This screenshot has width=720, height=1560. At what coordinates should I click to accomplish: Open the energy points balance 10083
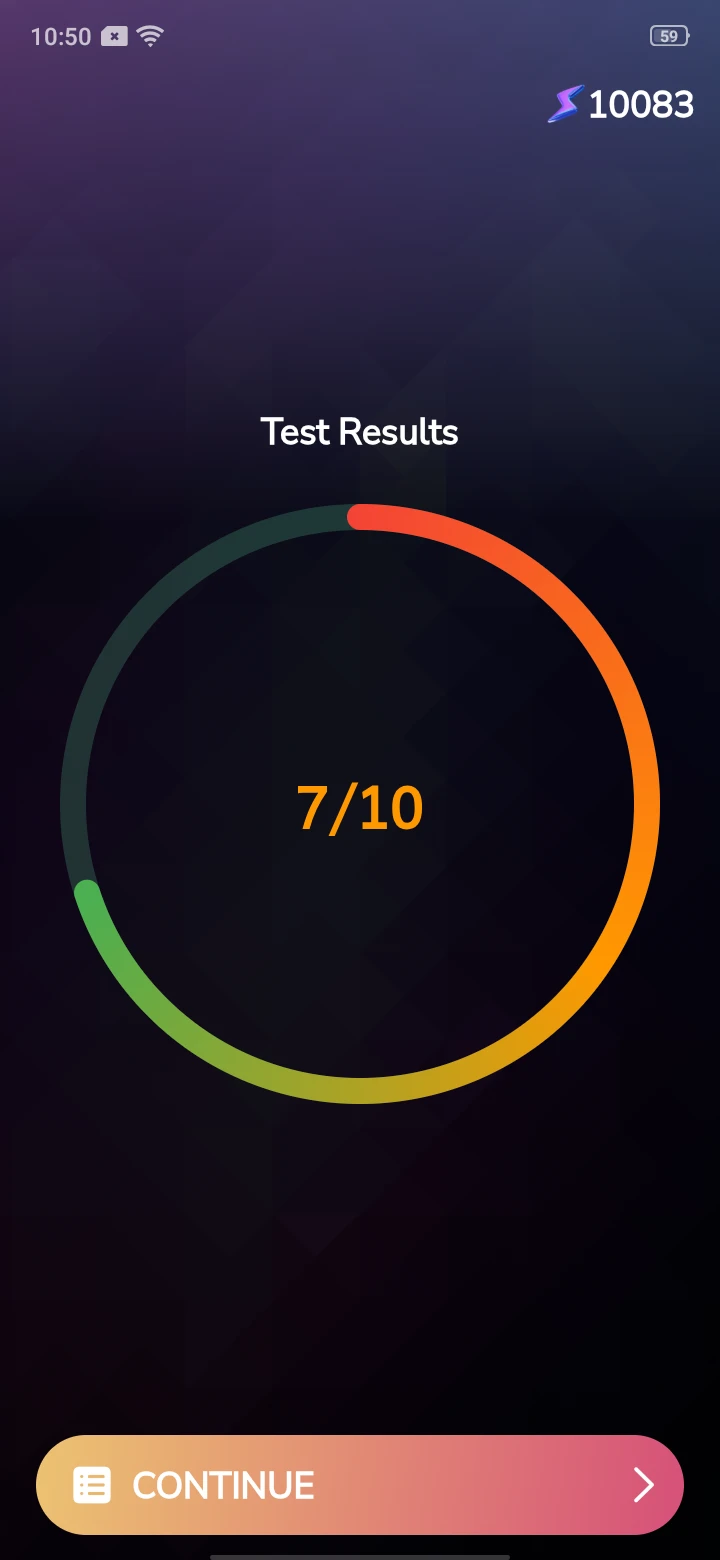coord(621,104)
